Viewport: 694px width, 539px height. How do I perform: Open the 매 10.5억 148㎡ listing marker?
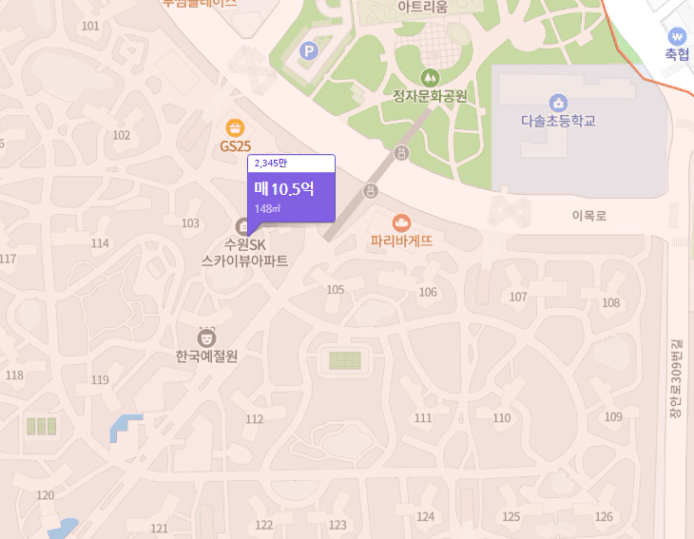coord(290,195)
